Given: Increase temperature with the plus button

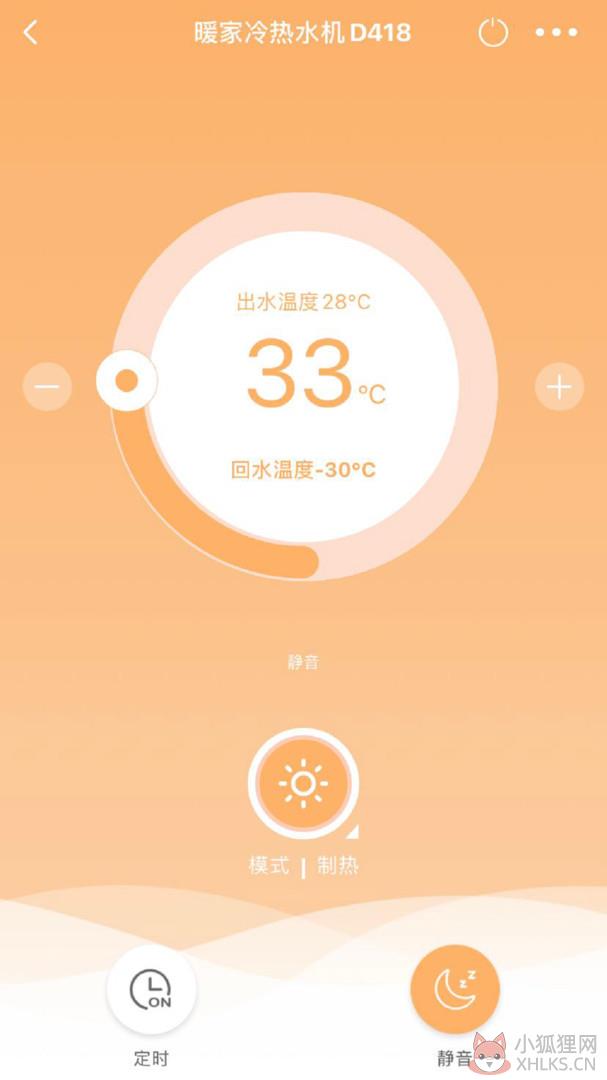Looking at the screenshot, I should (x=559, y=386).
